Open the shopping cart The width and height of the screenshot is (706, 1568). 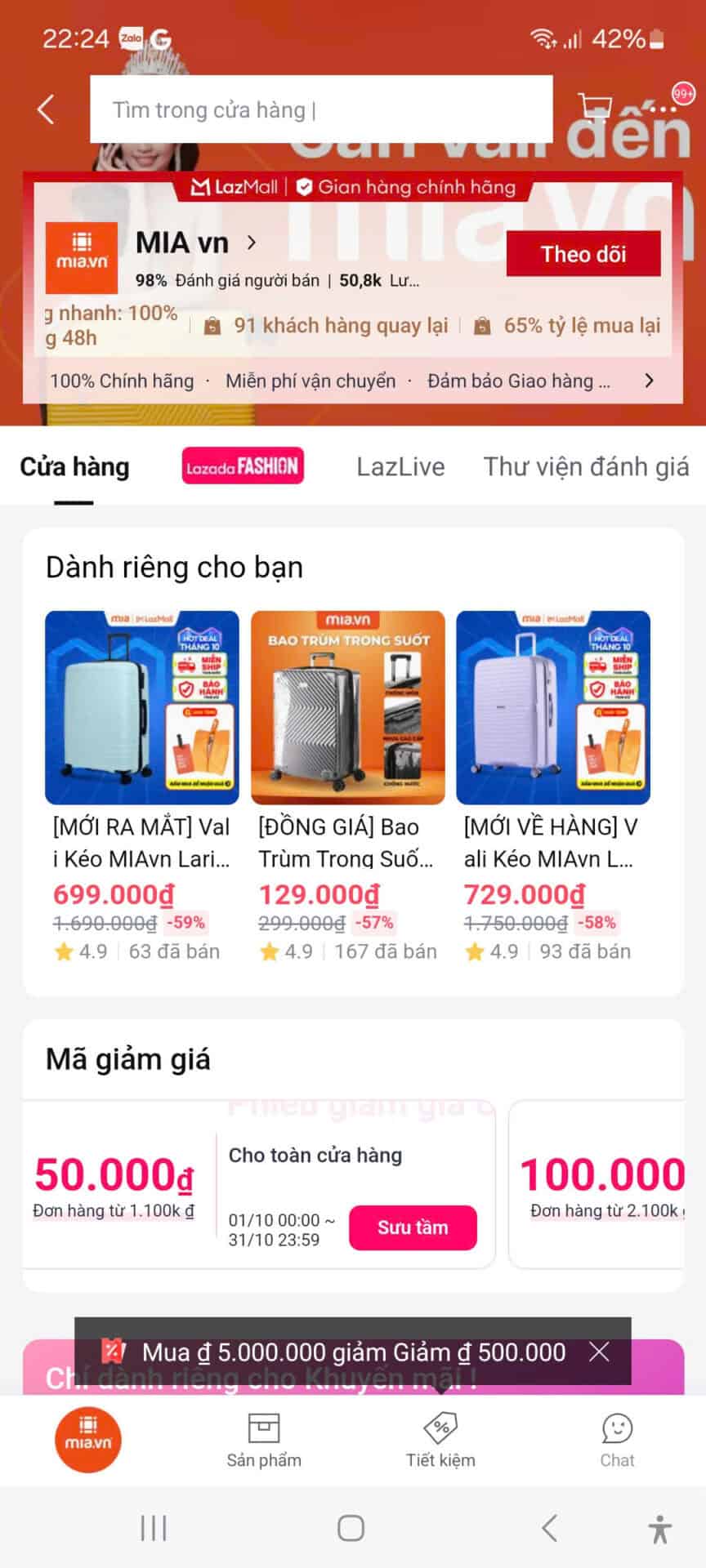point(596,107)
